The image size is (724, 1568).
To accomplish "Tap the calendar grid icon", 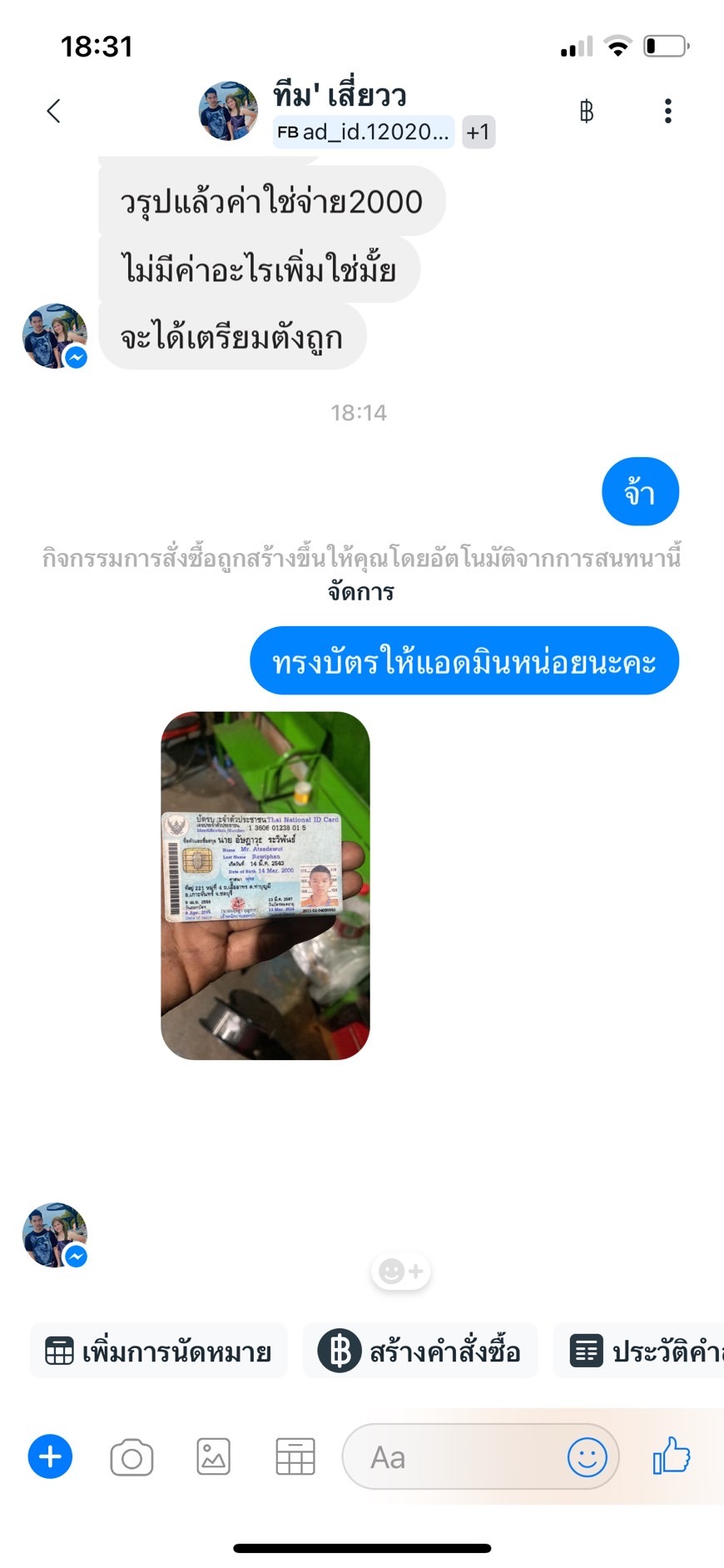I will [x=295, y=1457].
